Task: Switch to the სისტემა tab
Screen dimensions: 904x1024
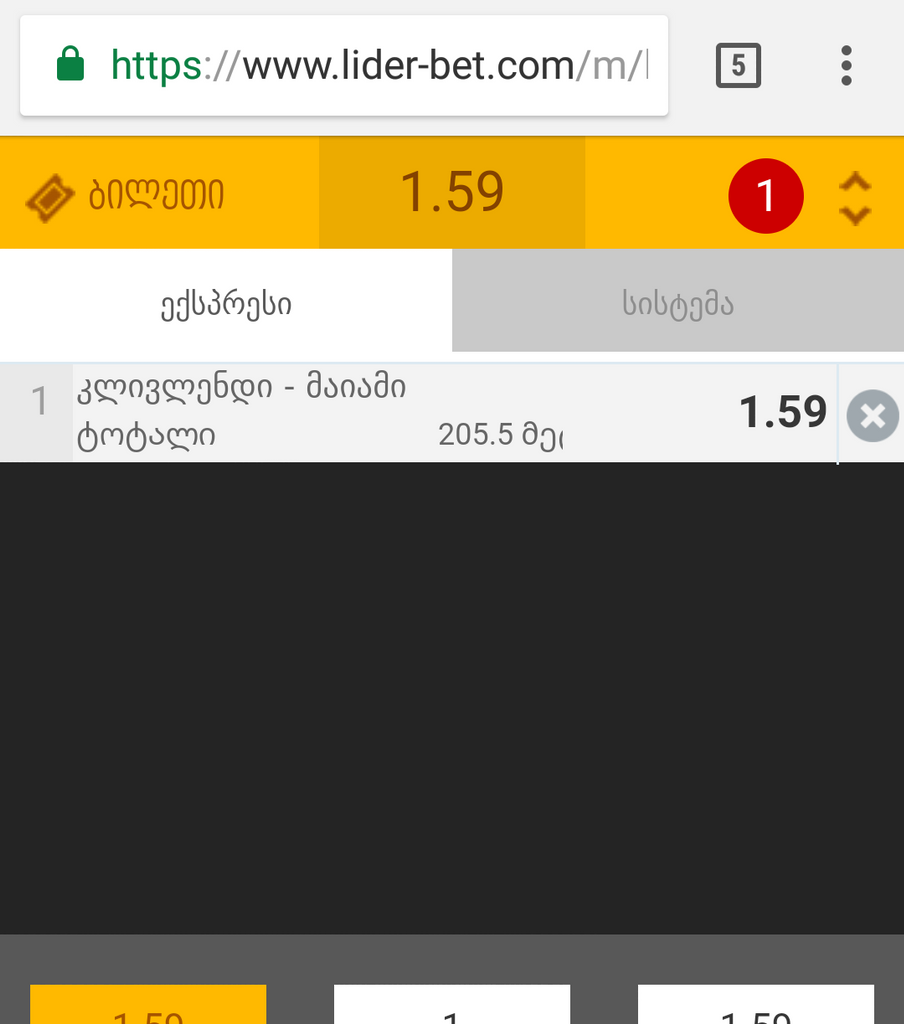Action: tap(678, 304)
